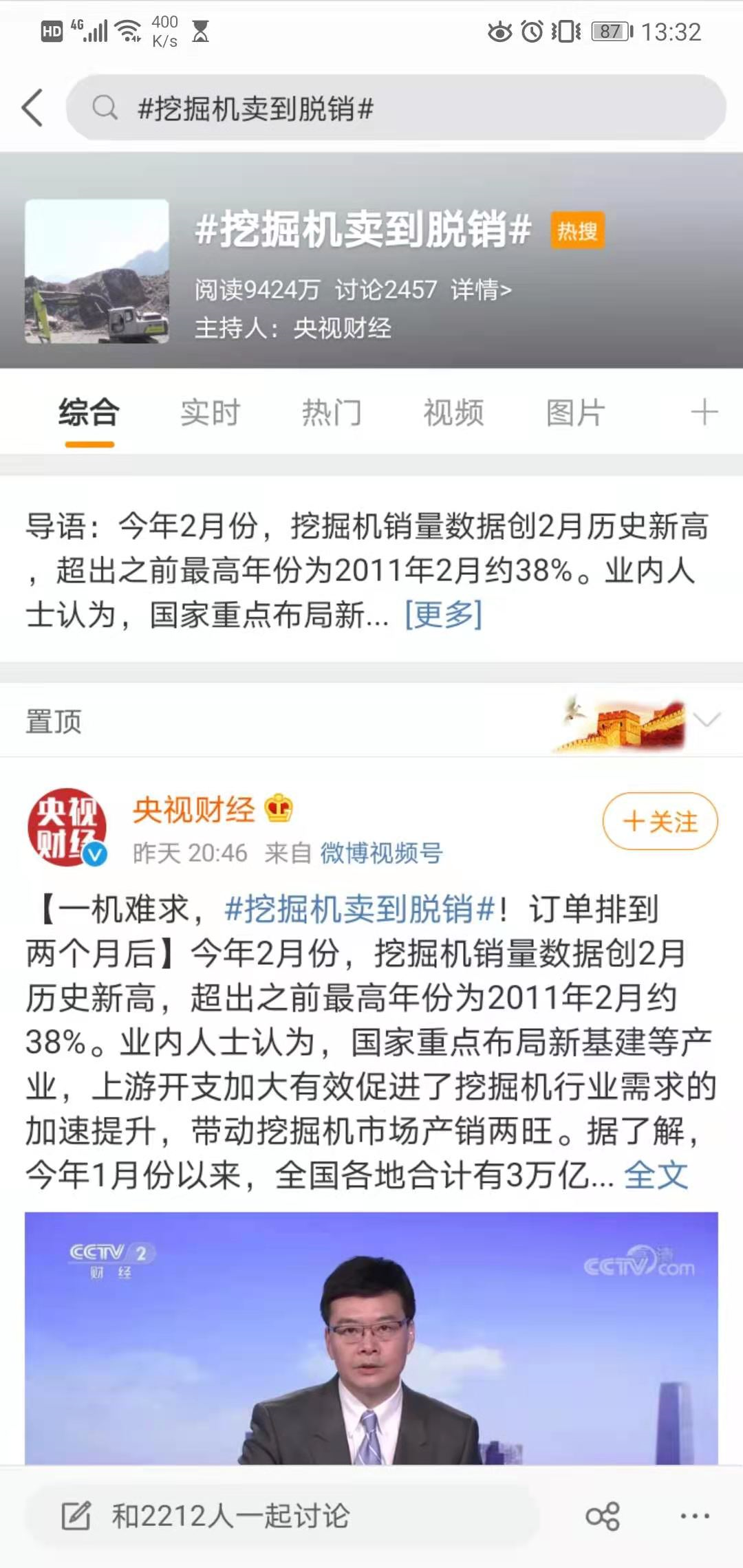Open the 微博视频号 source link
Image resolution: width=743 pixels, height=1568 pixels.
point(381,853)
